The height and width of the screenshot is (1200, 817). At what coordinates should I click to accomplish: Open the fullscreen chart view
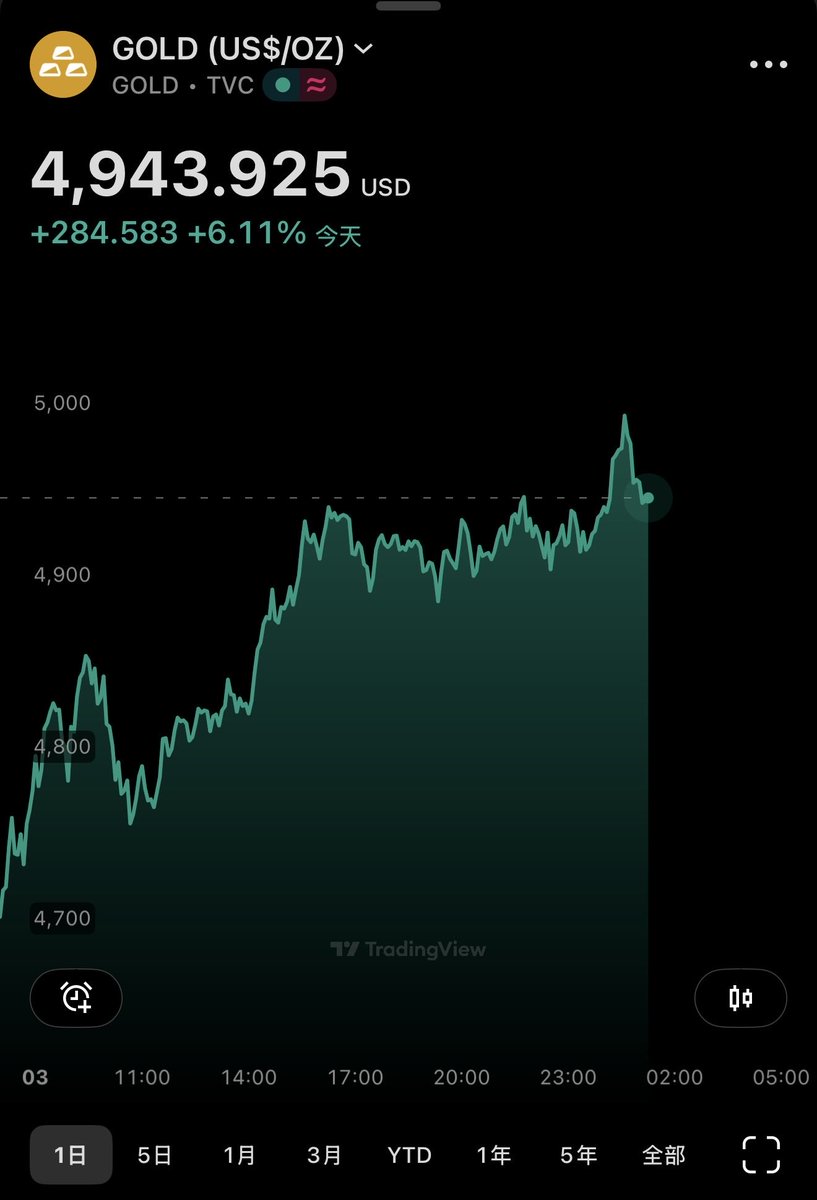760,1155
